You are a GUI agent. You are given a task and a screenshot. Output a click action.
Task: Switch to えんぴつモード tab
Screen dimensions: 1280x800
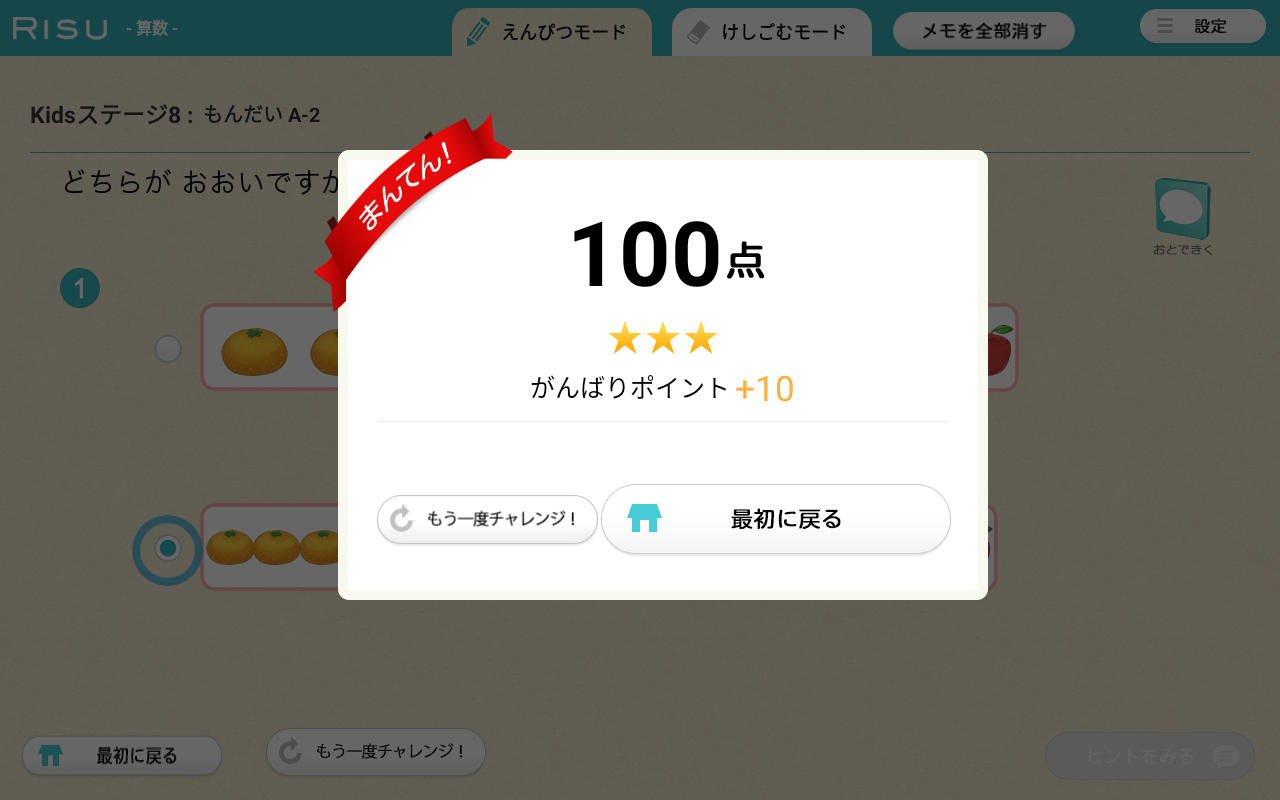click(551, 31)
